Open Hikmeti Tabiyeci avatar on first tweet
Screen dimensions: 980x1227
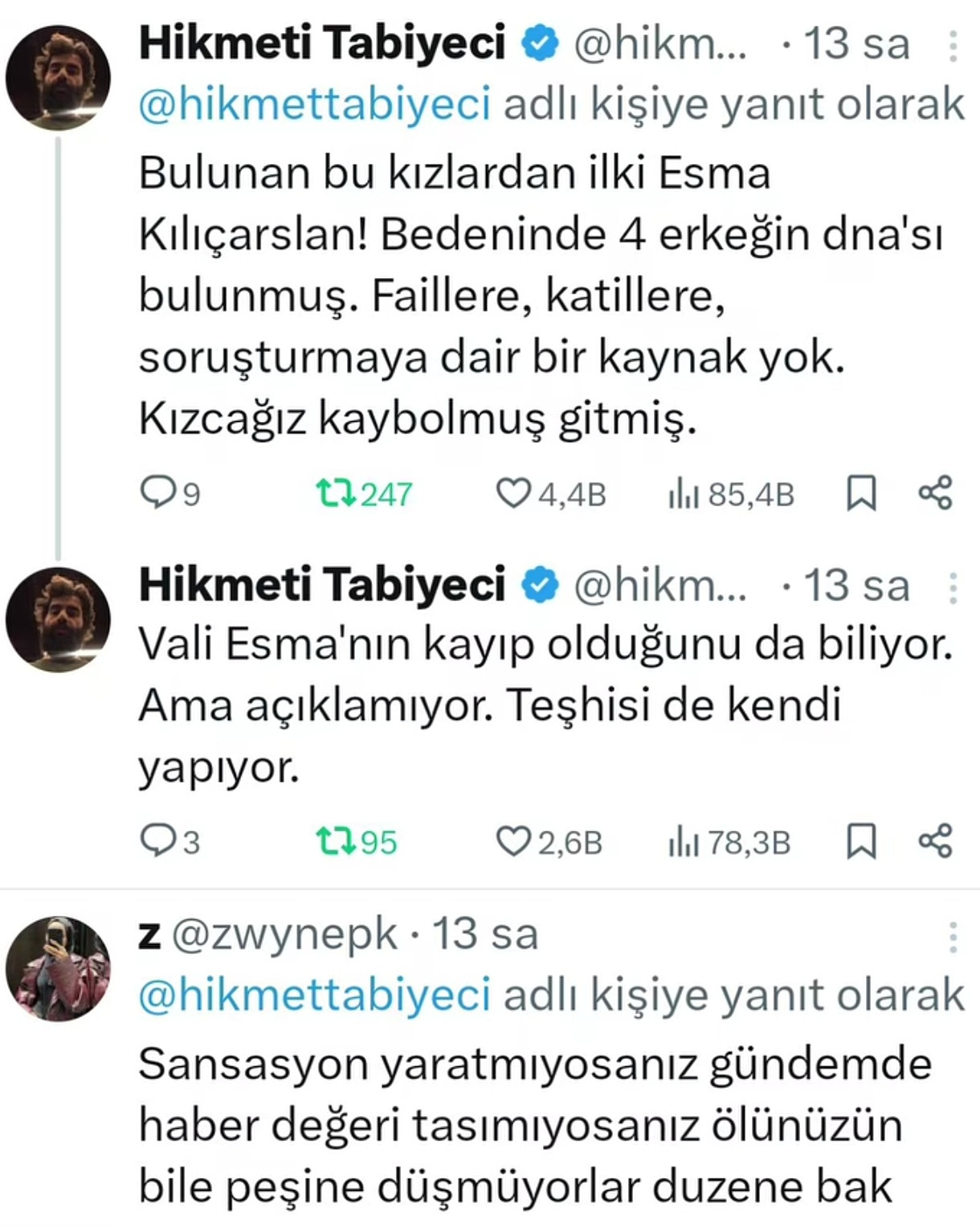58,77
